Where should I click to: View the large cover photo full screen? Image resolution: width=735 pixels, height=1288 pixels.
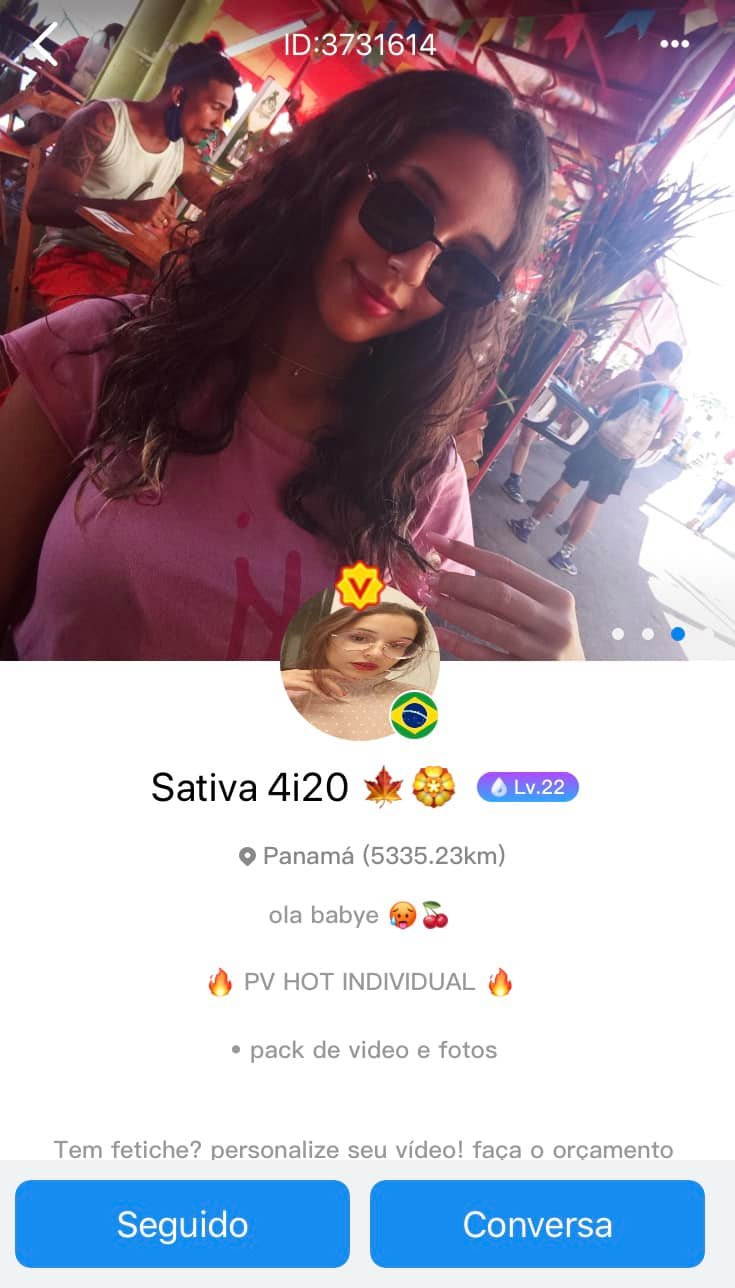click(x=367, y=330)
